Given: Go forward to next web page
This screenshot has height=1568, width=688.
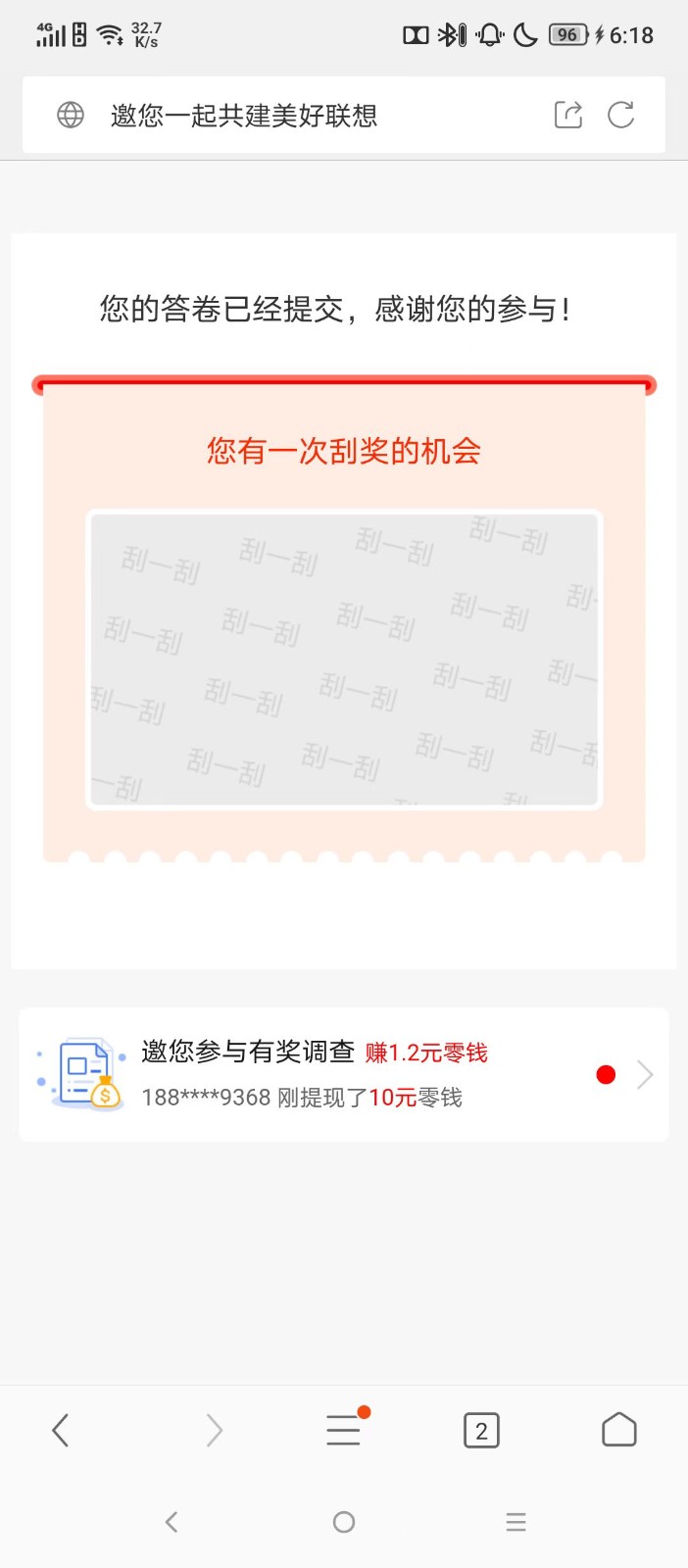Looking at the screenshot, I should (x=214, y=1430).
